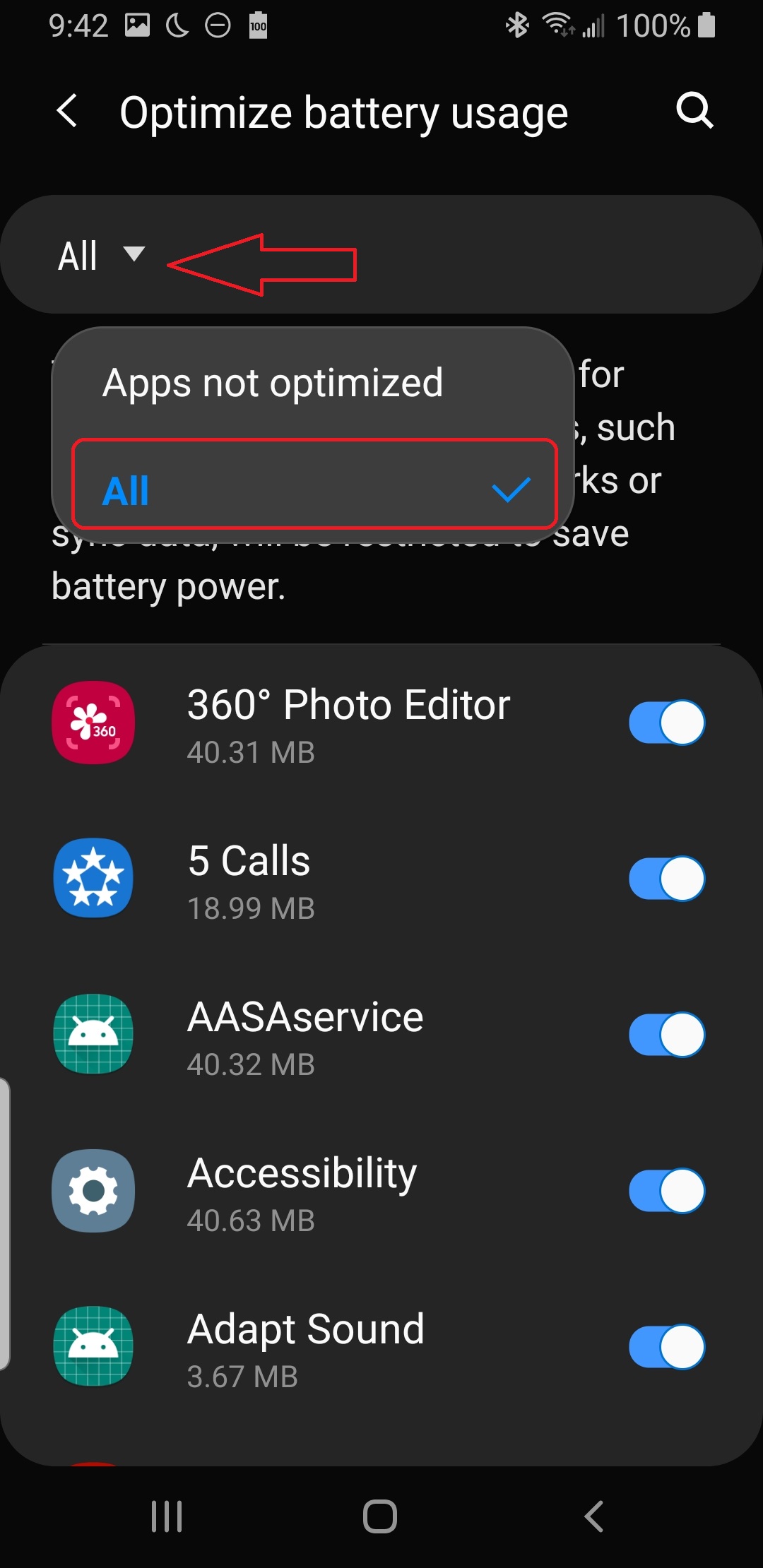Image resolution: width=763 pixels, height=1568 pixels.
Task: Go back using the top arrow
Action: point(67,112)
